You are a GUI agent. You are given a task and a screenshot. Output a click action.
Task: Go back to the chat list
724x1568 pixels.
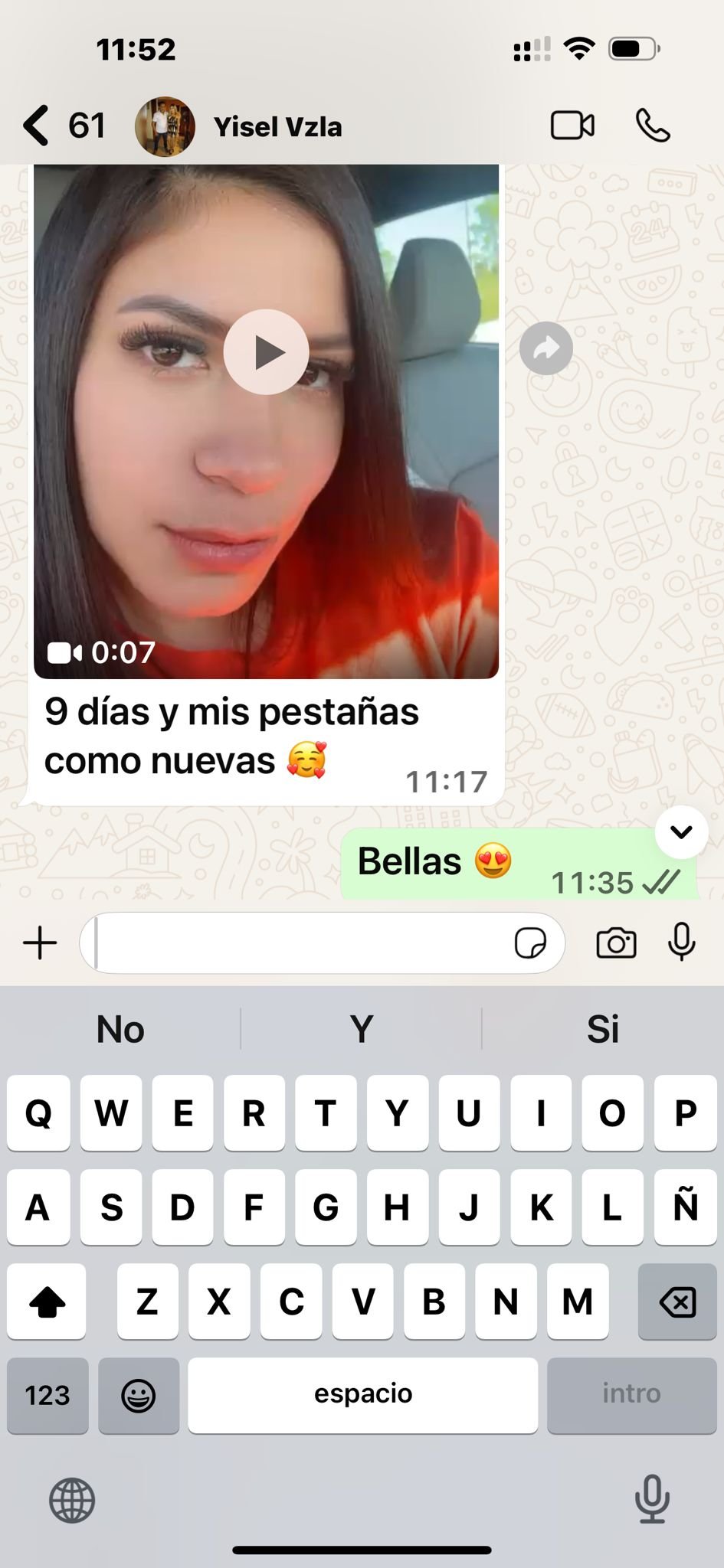tap(37, 126)
